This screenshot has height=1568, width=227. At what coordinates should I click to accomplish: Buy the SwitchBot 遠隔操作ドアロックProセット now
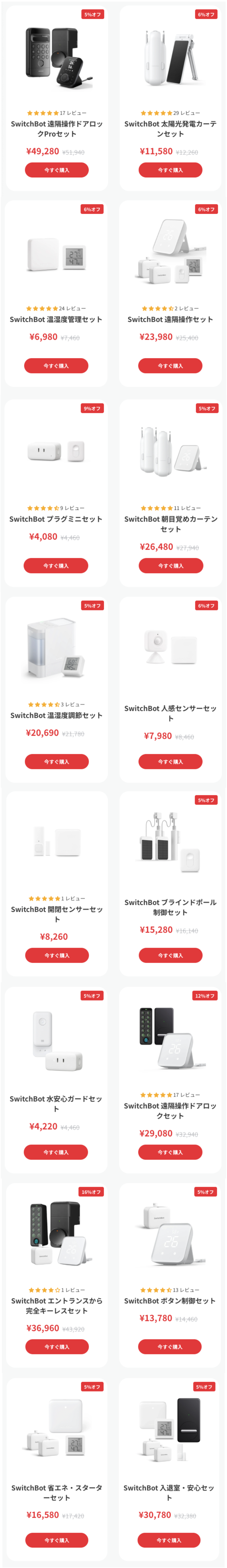click(56, 170)
